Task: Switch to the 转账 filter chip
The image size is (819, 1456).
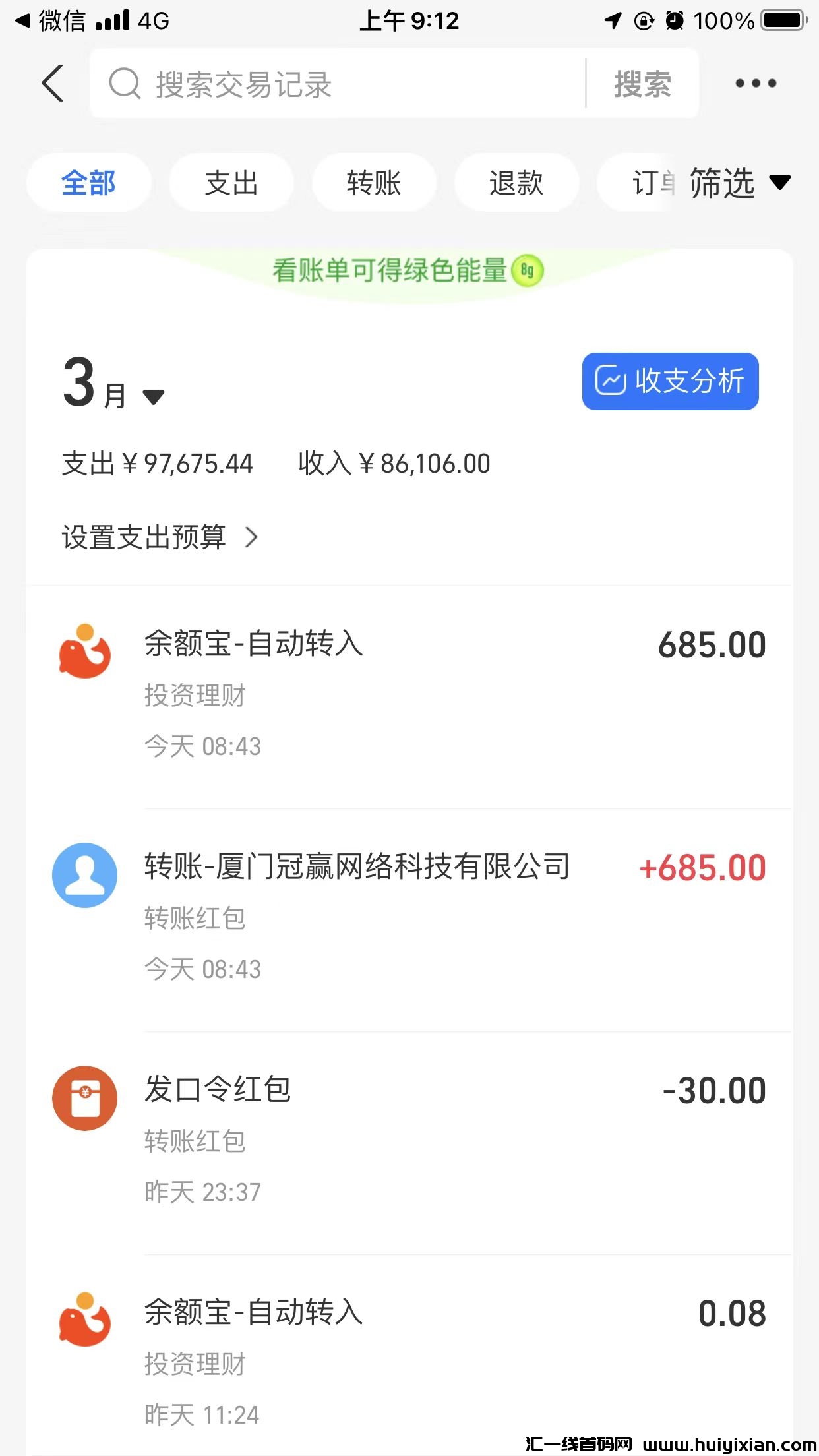Action: pos(374,183)
